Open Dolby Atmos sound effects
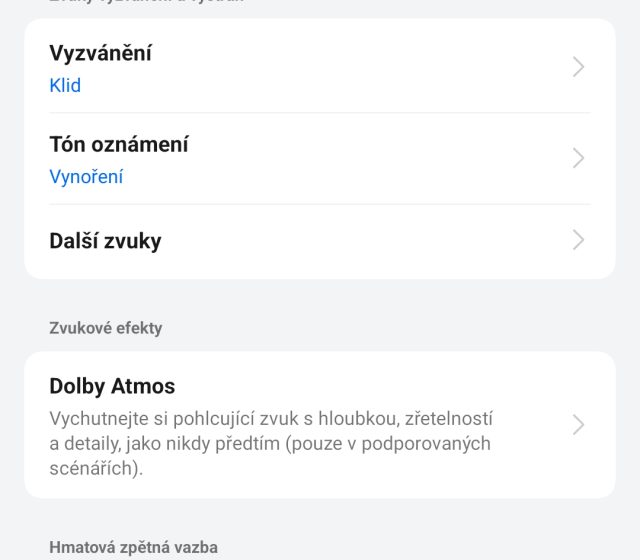 (x=318, y=425)
